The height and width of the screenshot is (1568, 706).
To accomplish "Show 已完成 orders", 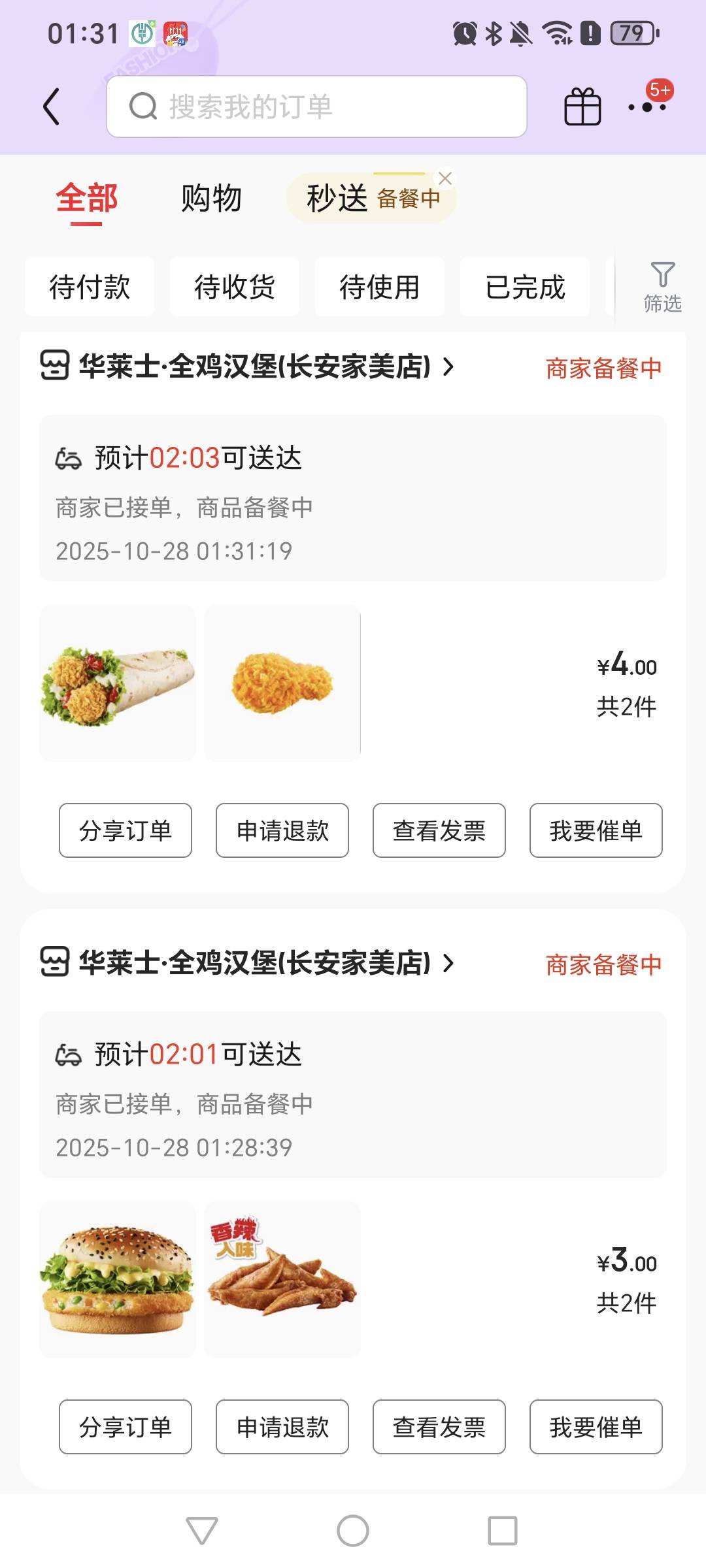I will tap(525, 287).
